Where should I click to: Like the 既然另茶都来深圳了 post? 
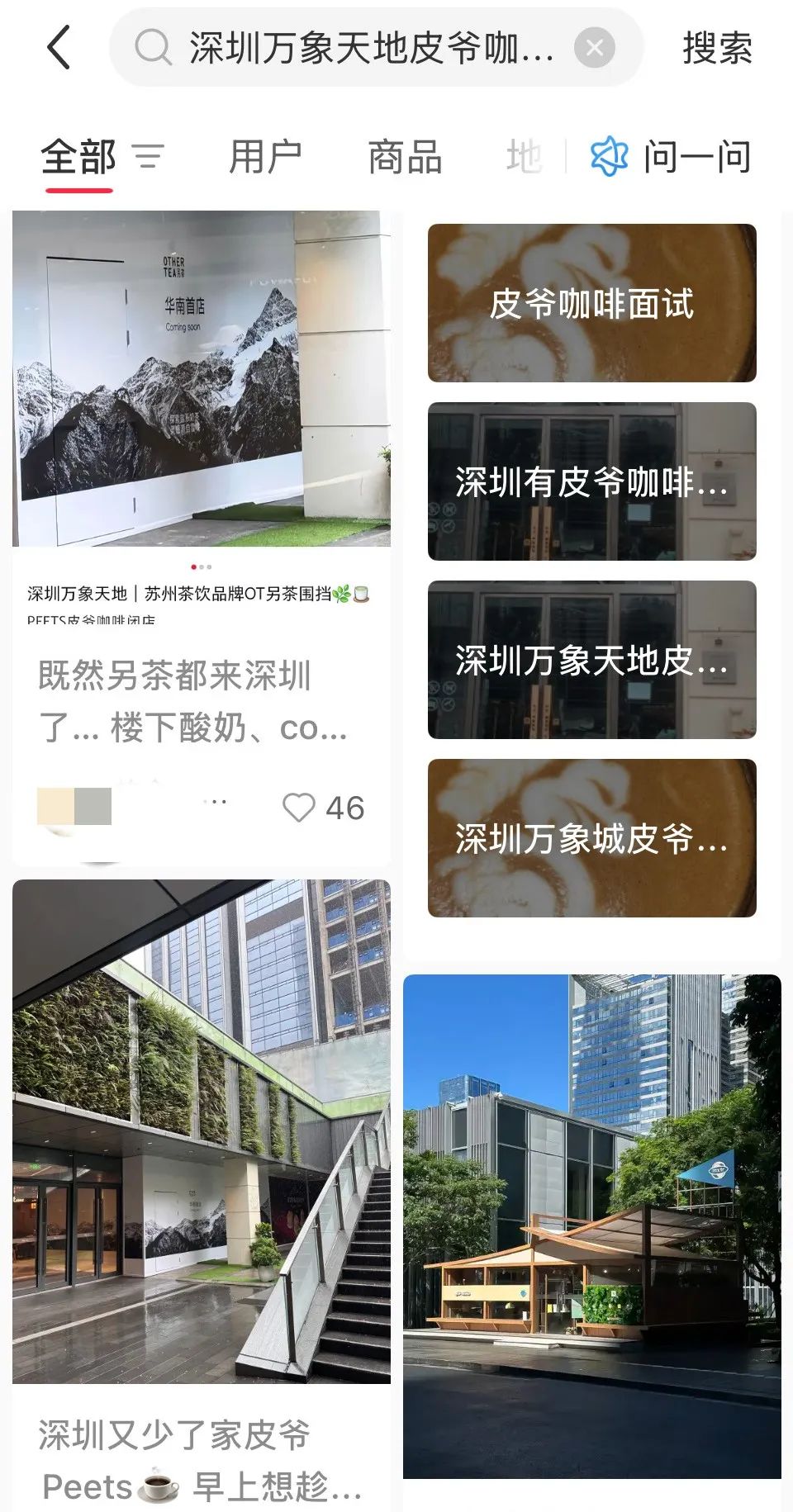click(299, 808)
